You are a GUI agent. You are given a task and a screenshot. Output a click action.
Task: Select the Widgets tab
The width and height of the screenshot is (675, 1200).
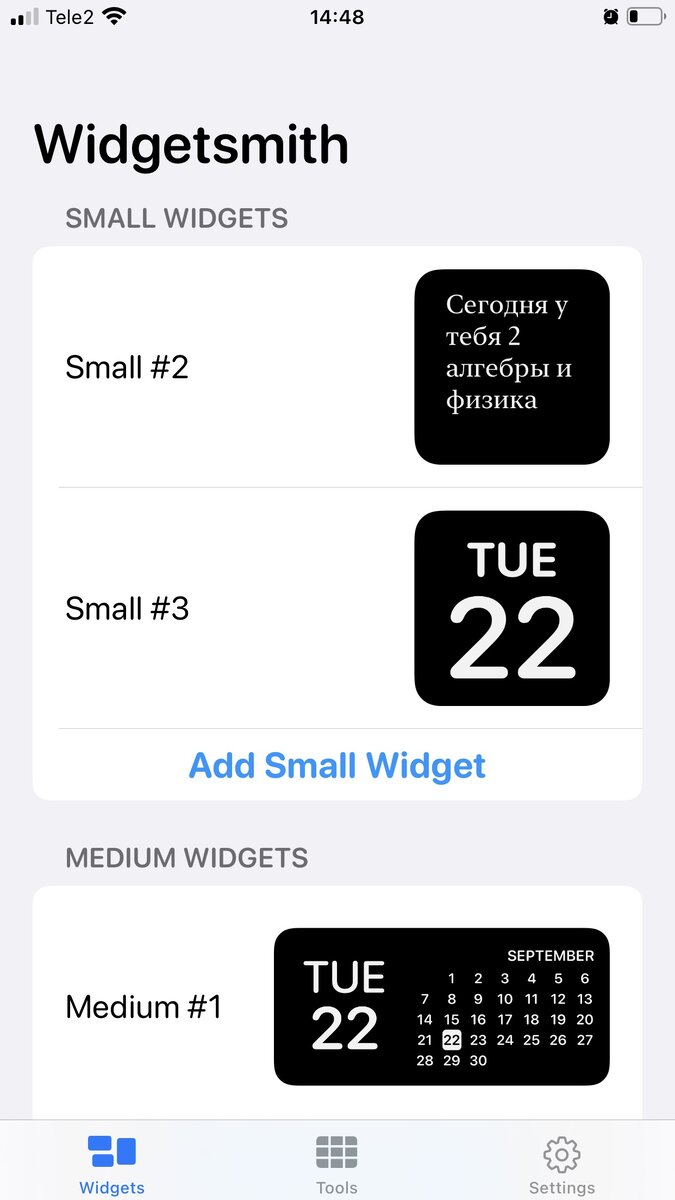(x=112, y=1164)
